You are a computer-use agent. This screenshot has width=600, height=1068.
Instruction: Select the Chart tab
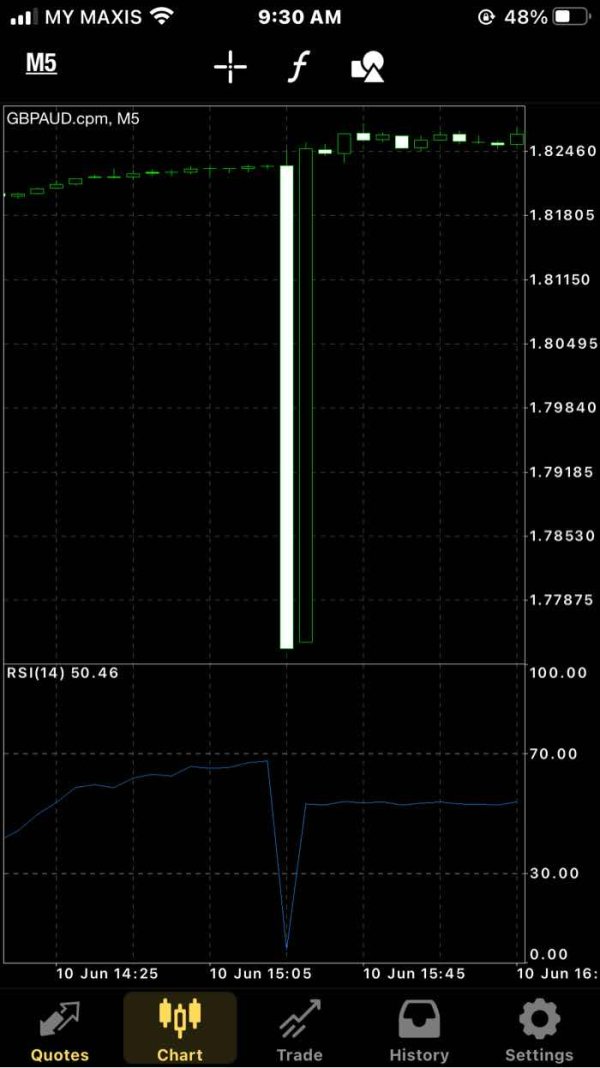(x=180, y=1030)
